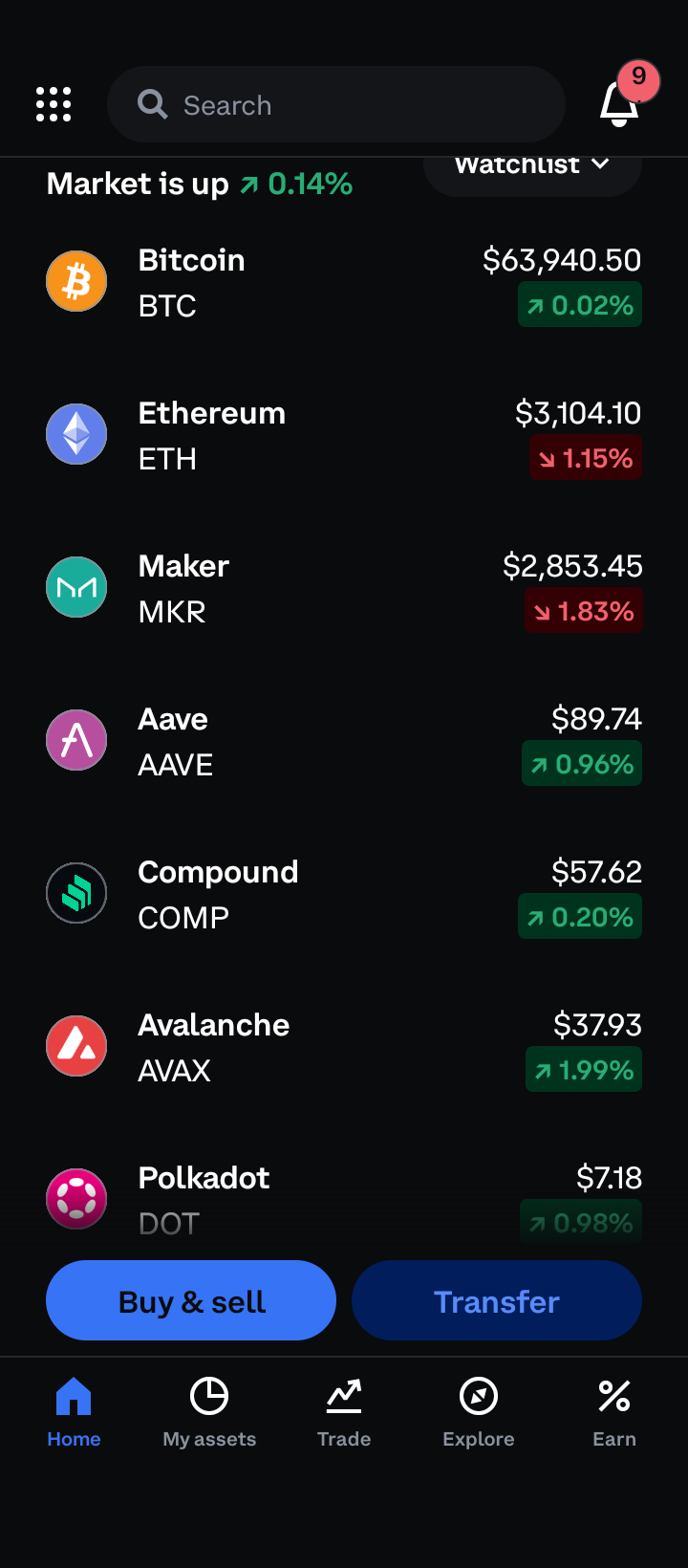Open the Avalanche AVAX row

pos(344,1047)
